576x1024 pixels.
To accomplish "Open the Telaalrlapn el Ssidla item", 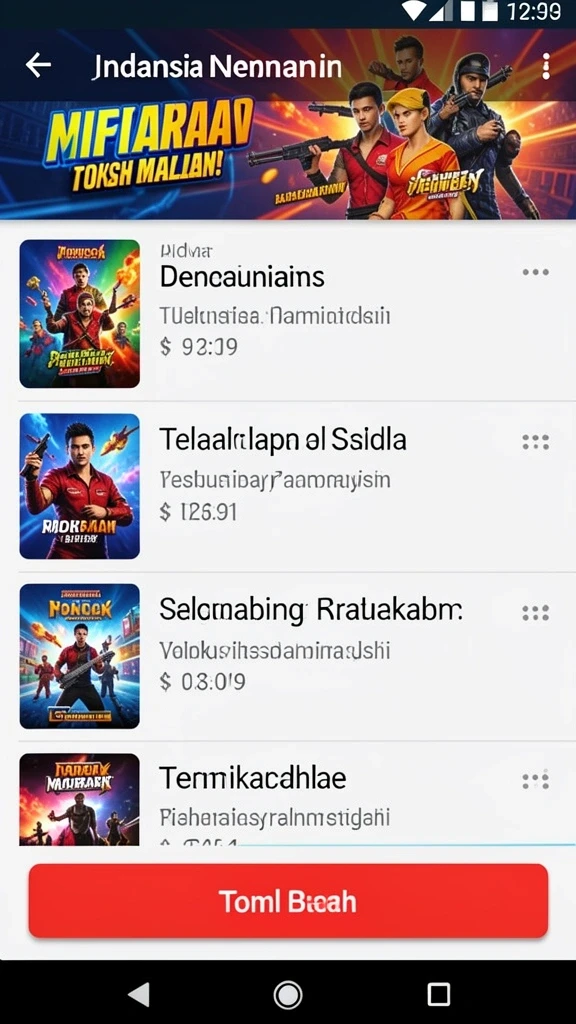I will point(288,486).
